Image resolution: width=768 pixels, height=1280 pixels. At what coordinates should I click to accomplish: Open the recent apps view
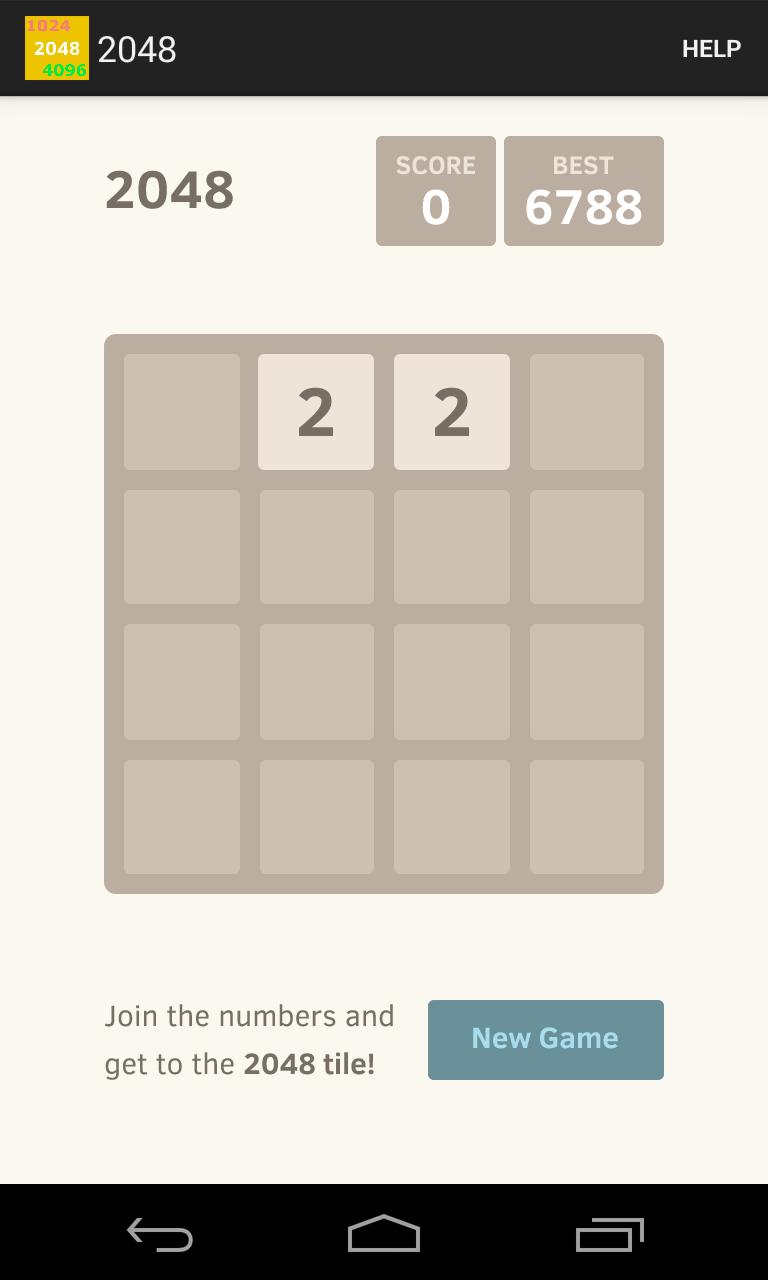pos(609,1234)
